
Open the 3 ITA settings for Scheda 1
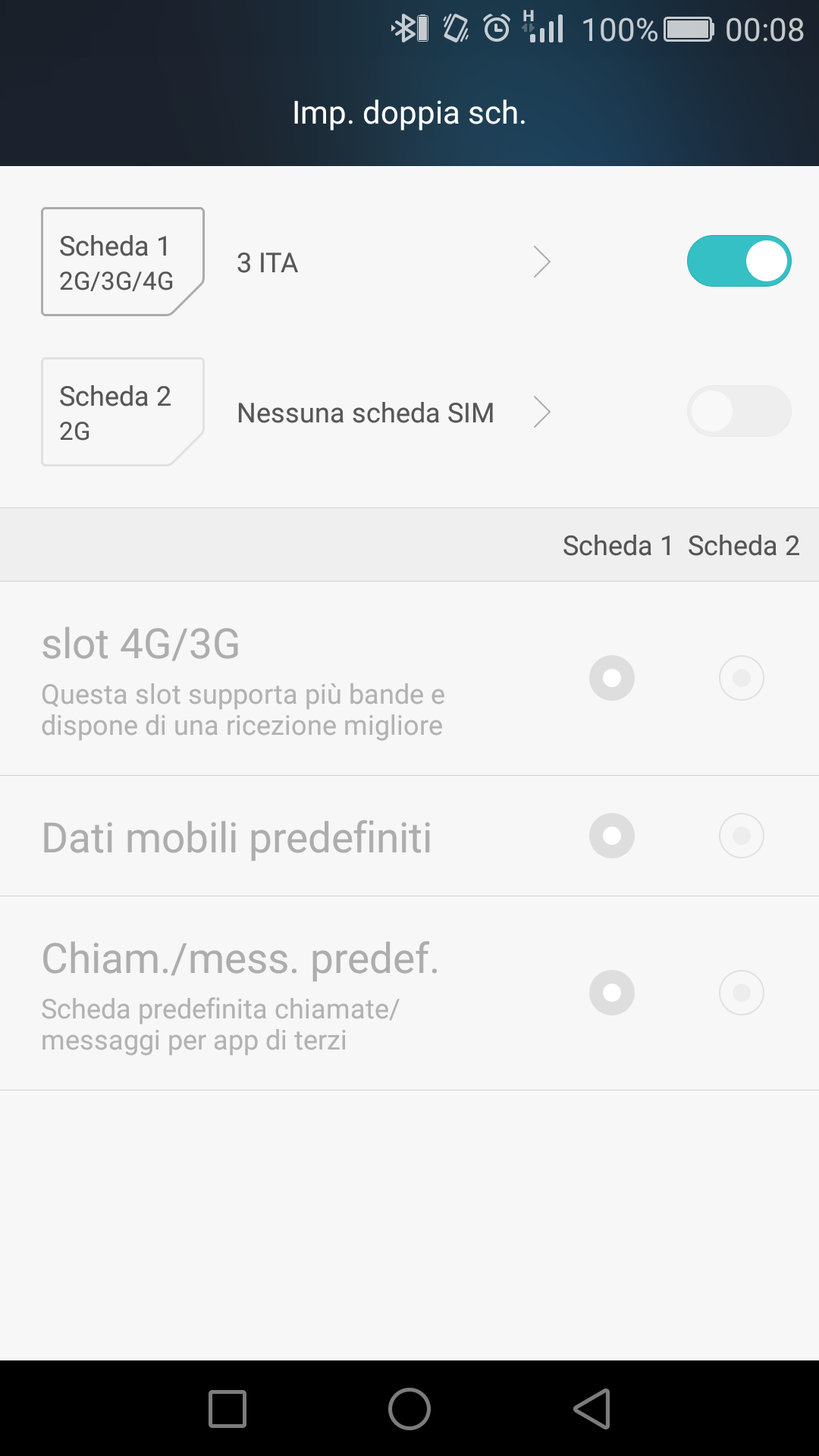(394, 262)
